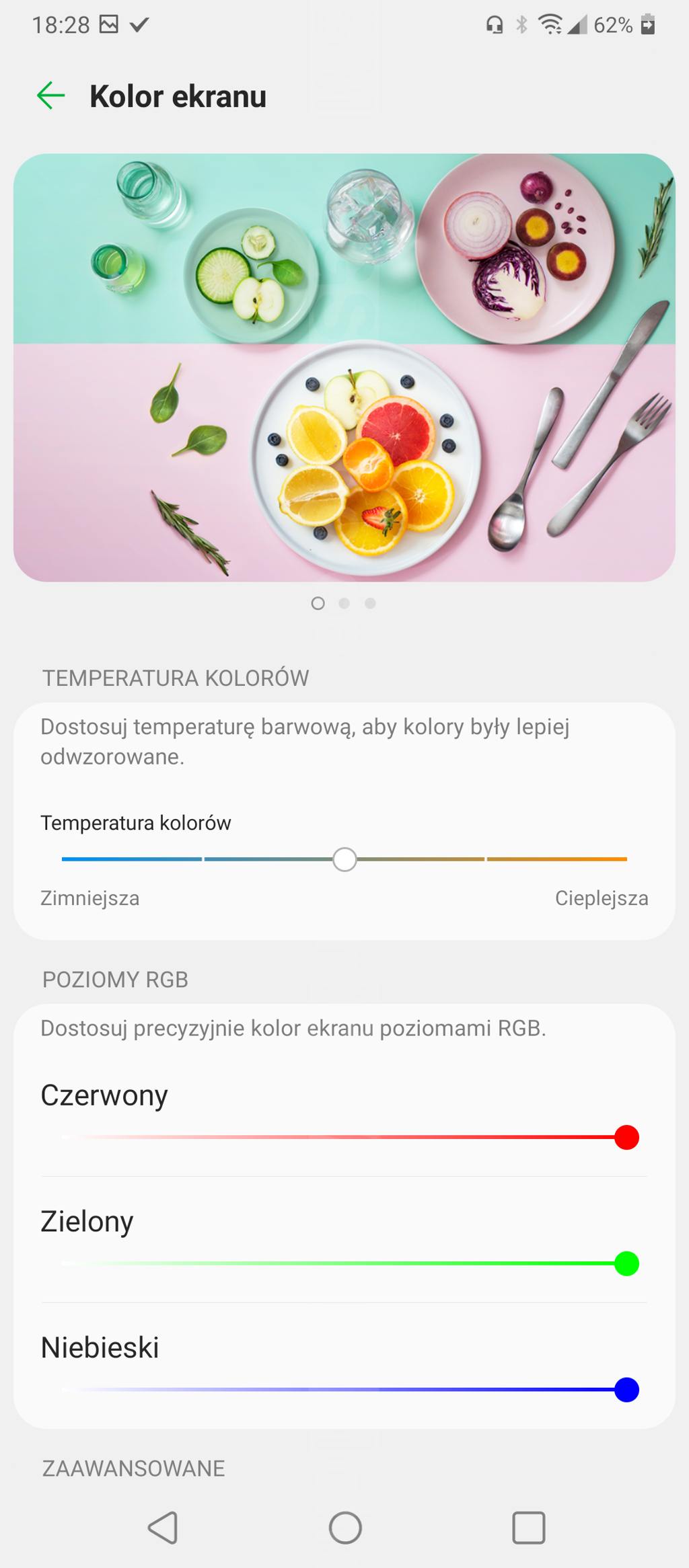Open recent apps overview
Screen dimensions: 689x1568
pos(528,1528)
